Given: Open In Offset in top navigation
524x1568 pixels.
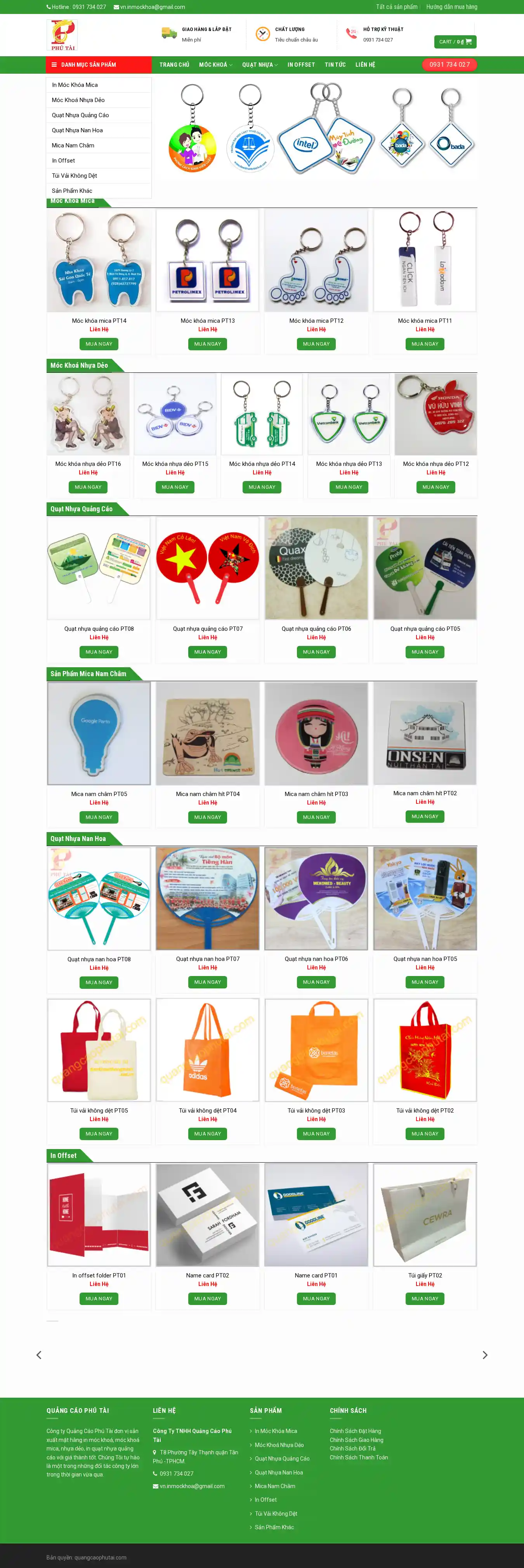Looking at the screenshot, I should 301,64.
